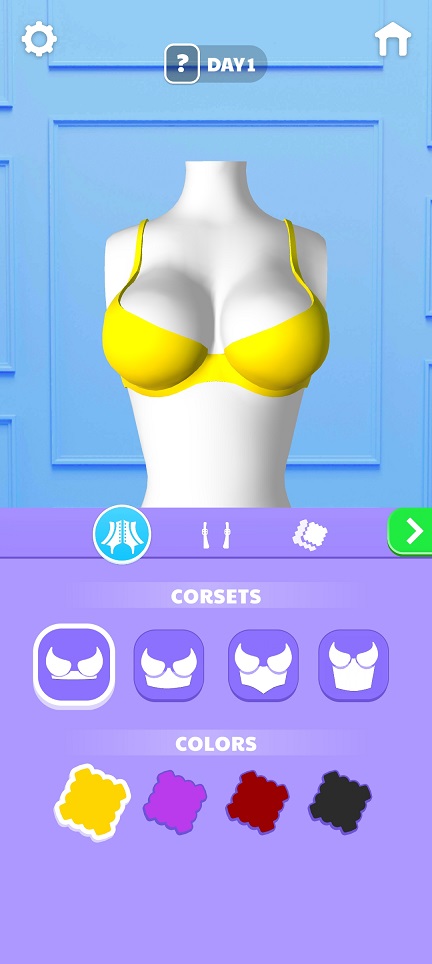This screenshot has width=432, height=964.
Task: Choose the first bra-style corset
Action: click(74, 666)
